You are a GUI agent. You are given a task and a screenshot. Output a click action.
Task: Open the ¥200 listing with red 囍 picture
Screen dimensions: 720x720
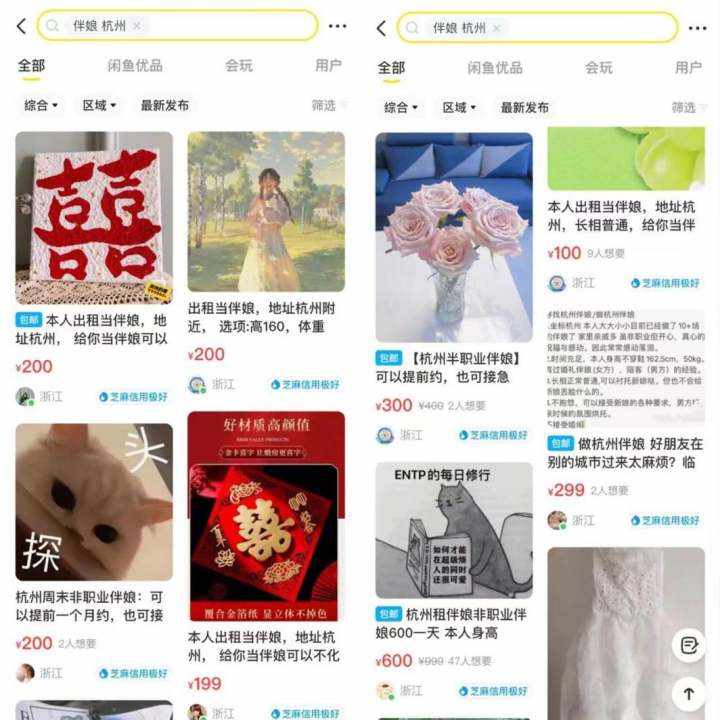(x=93, y=218)
